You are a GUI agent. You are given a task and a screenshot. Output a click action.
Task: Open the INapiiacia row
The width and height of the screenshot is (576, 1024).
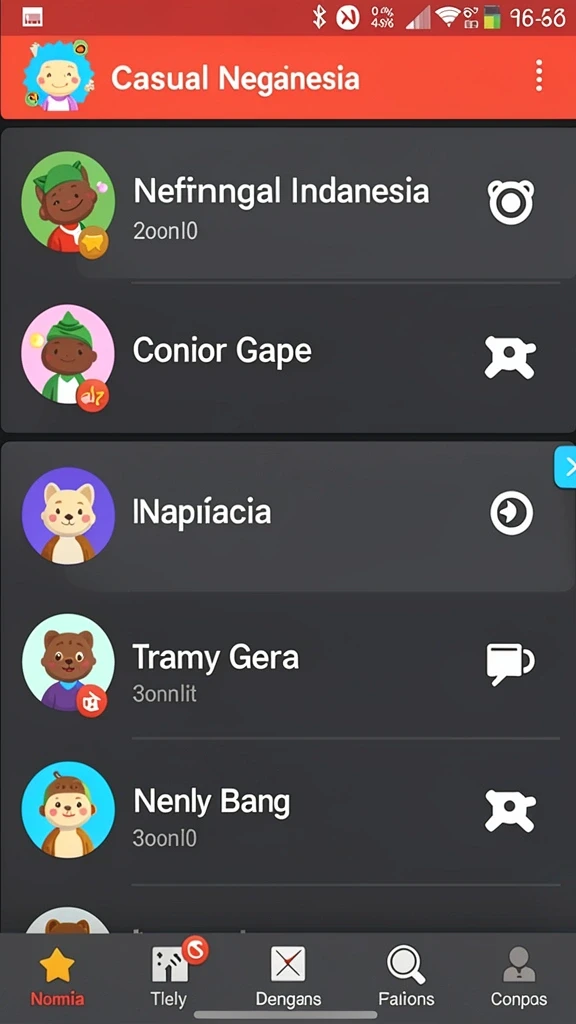[288, 516]
